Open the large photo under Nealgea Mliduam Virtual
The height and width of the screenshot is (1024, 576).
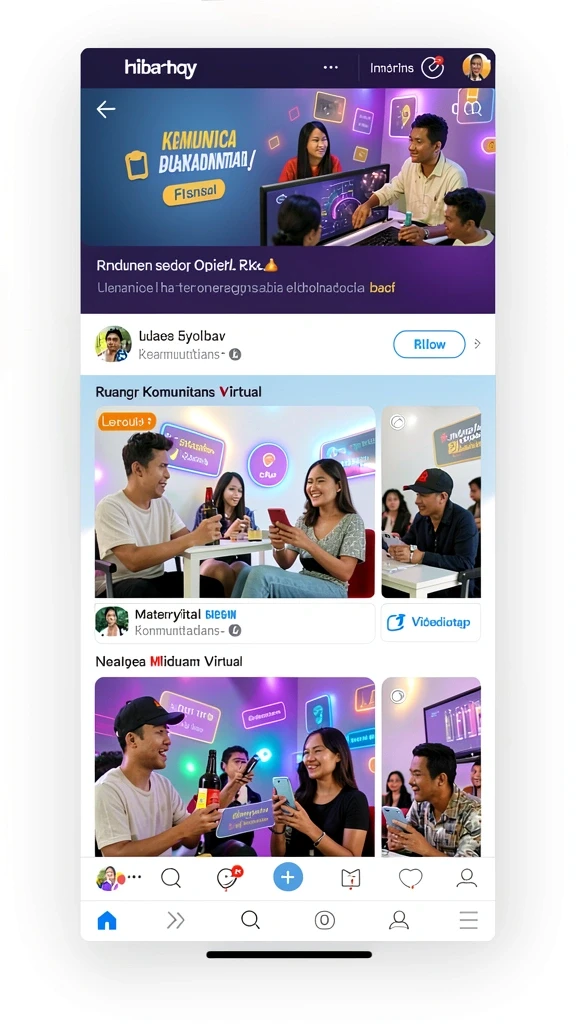tap(235, 766)
